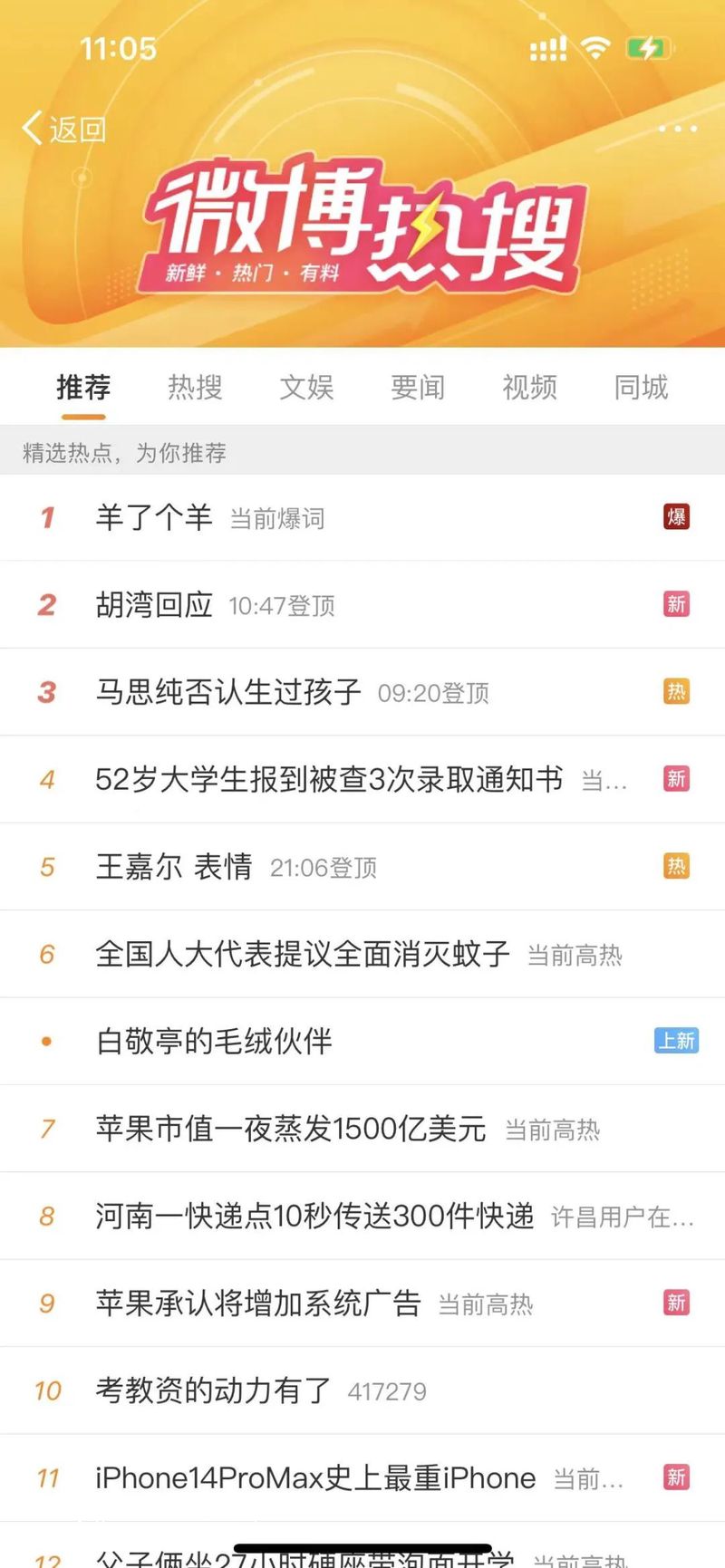The image size is (725, 1568).
Task: Go back using the 返回 button
Action: (x=63, y=130)
